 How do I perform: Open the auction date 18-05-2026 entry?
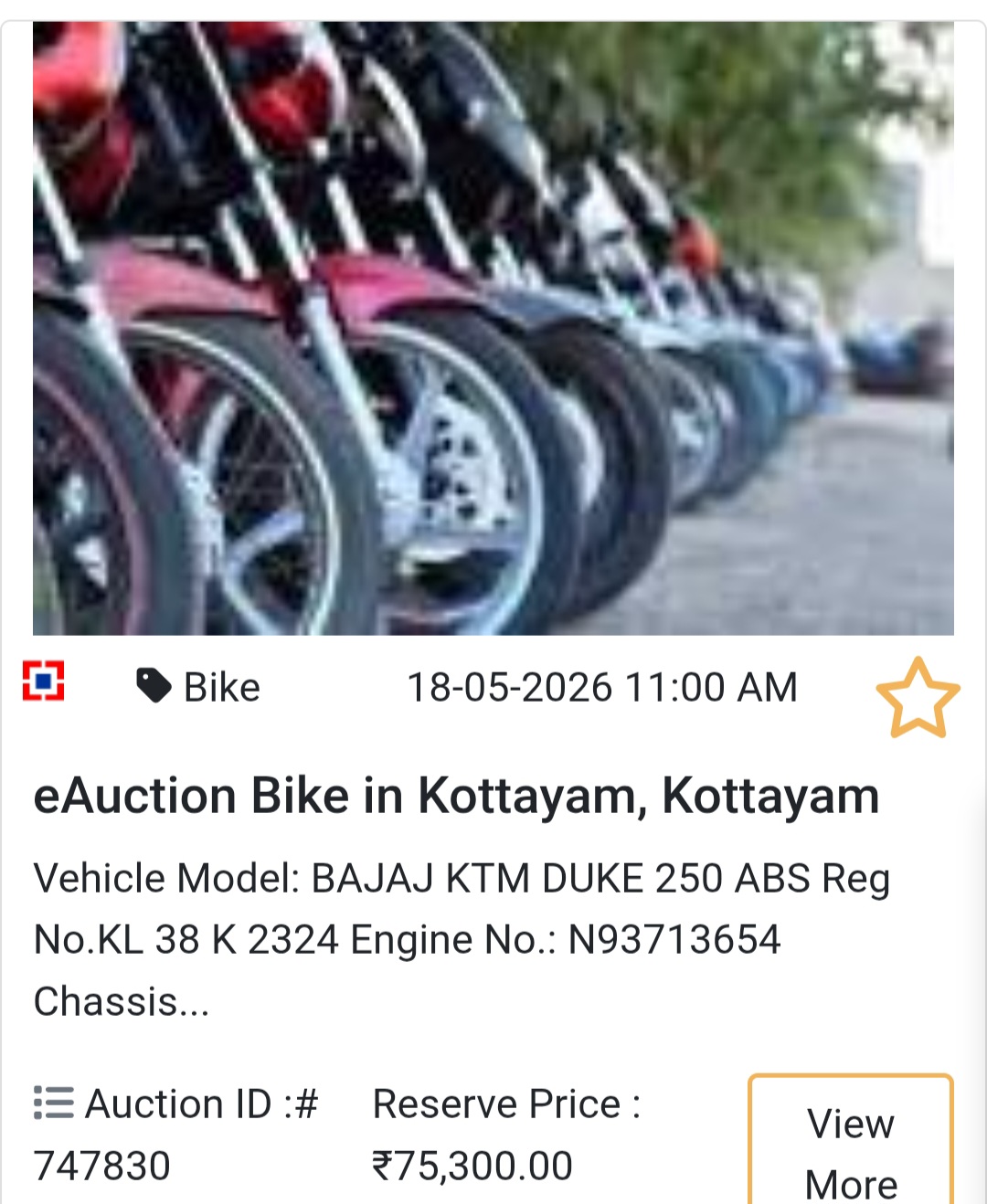[603, 686]
